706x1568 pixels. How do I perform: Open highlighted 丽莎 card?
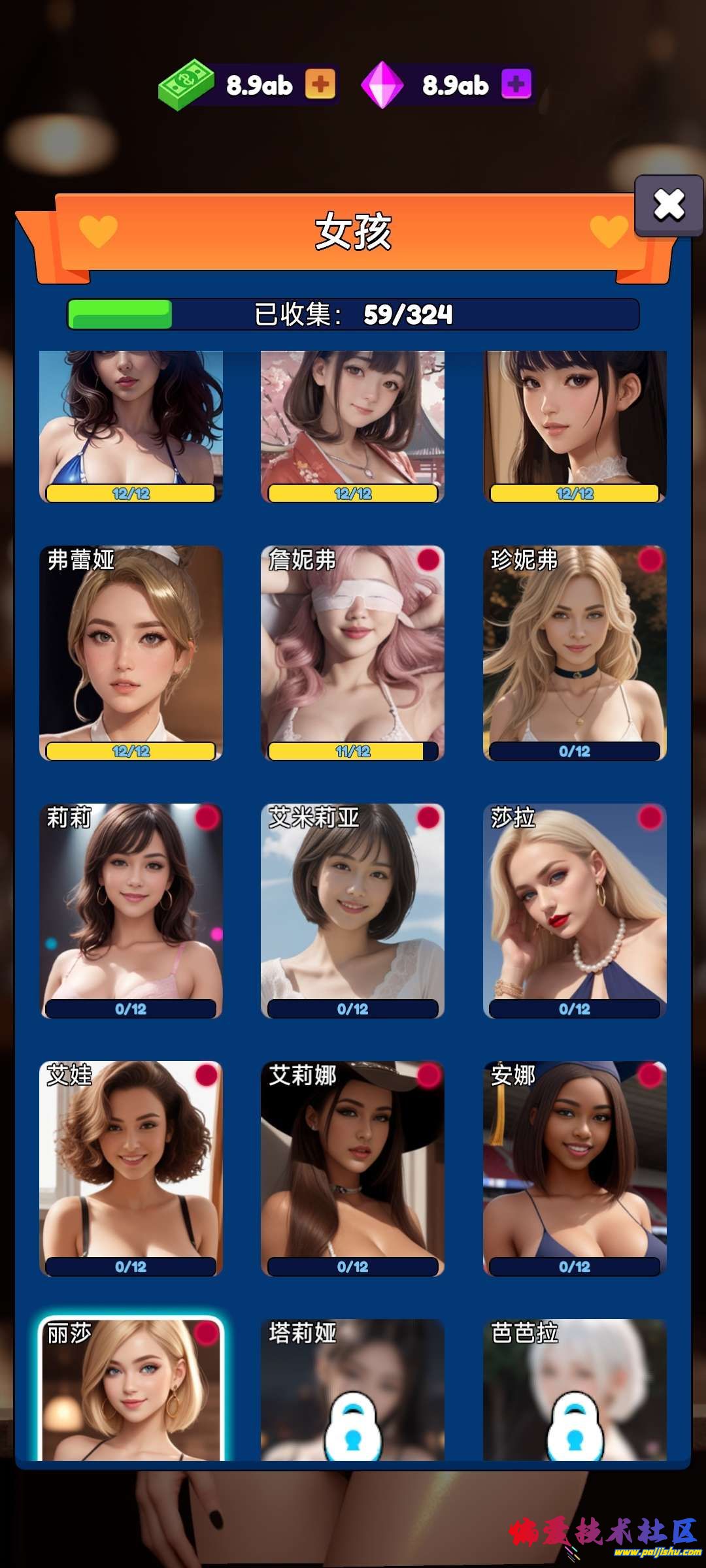click(x=131, y=1392)
